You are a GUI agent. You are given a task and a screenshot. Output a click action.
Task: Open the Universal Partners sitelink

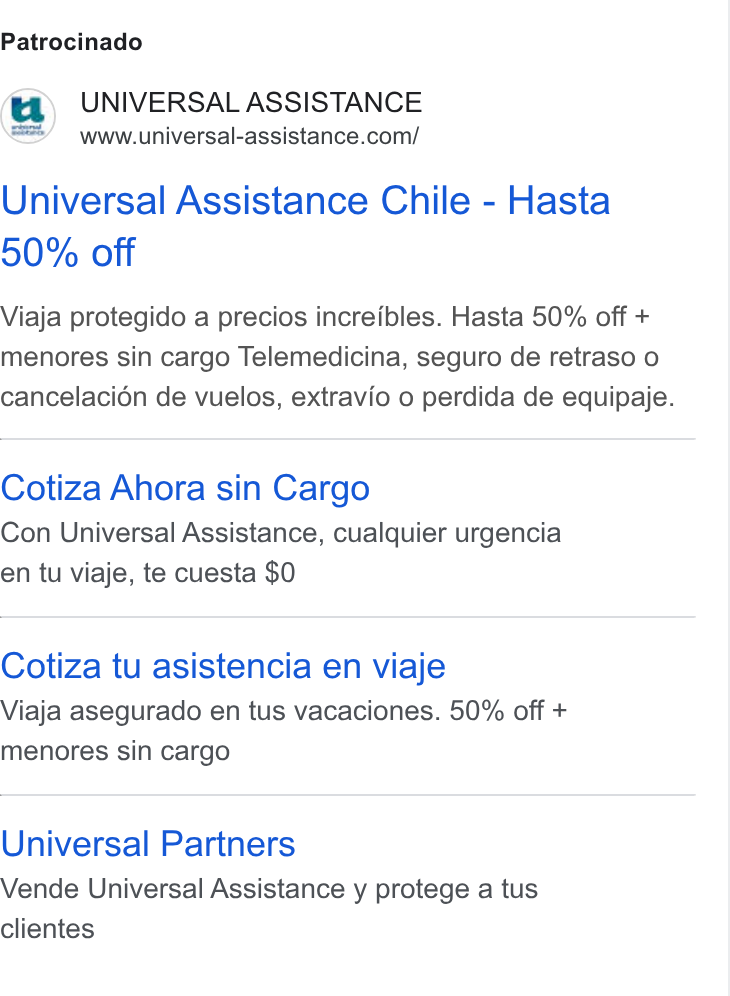click(148, 844)
